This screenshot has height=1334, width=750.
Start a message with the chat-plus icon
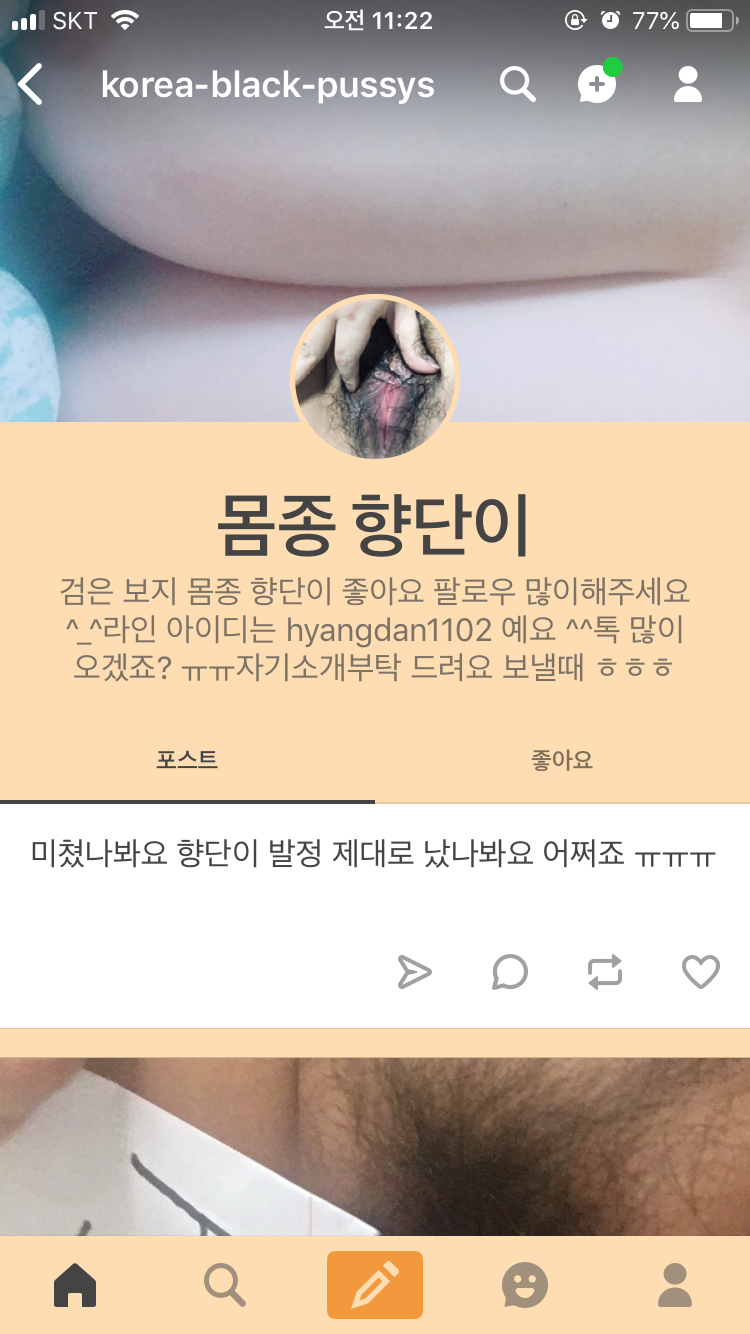598,84
